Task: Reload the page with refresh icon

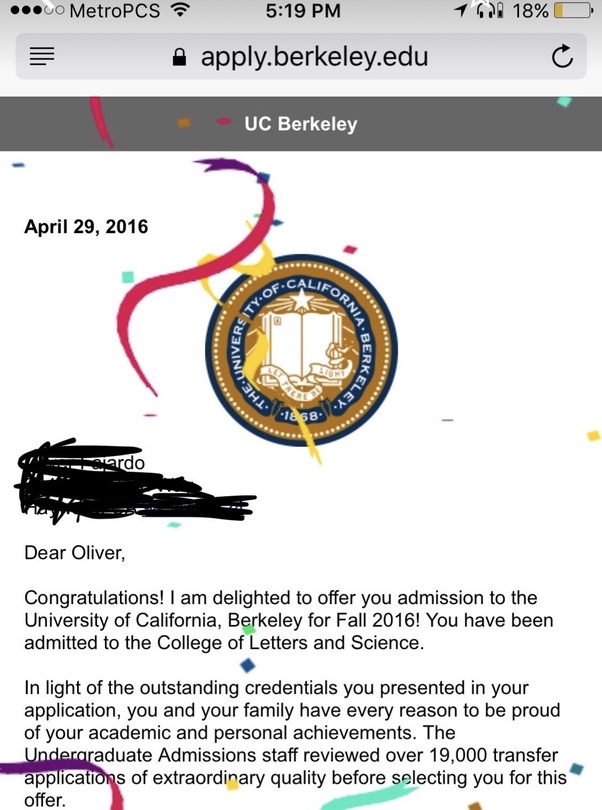Action: [562, 56]
